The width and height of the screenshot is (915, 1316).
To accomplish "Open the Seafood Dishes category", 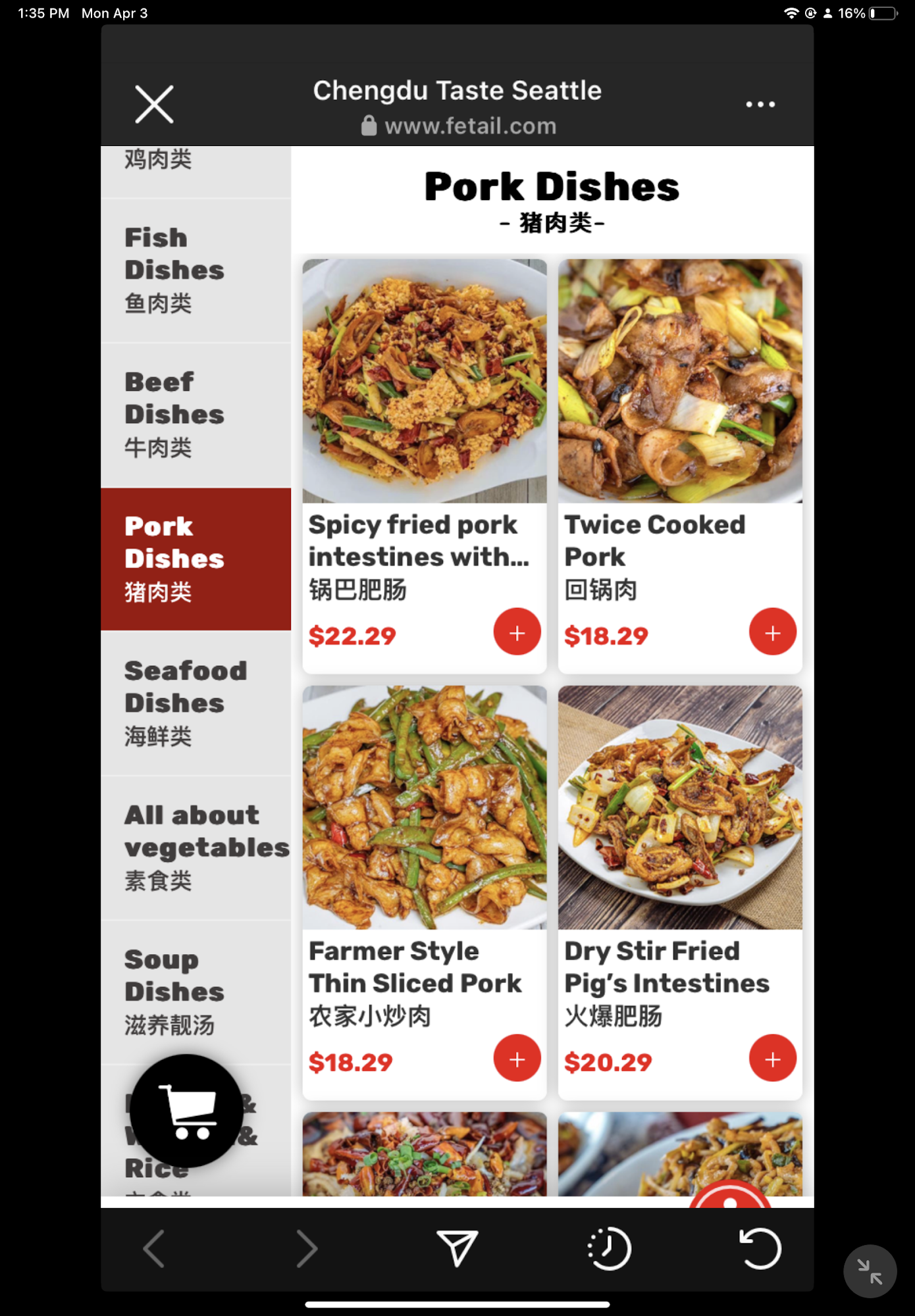I will pos(196,703).
